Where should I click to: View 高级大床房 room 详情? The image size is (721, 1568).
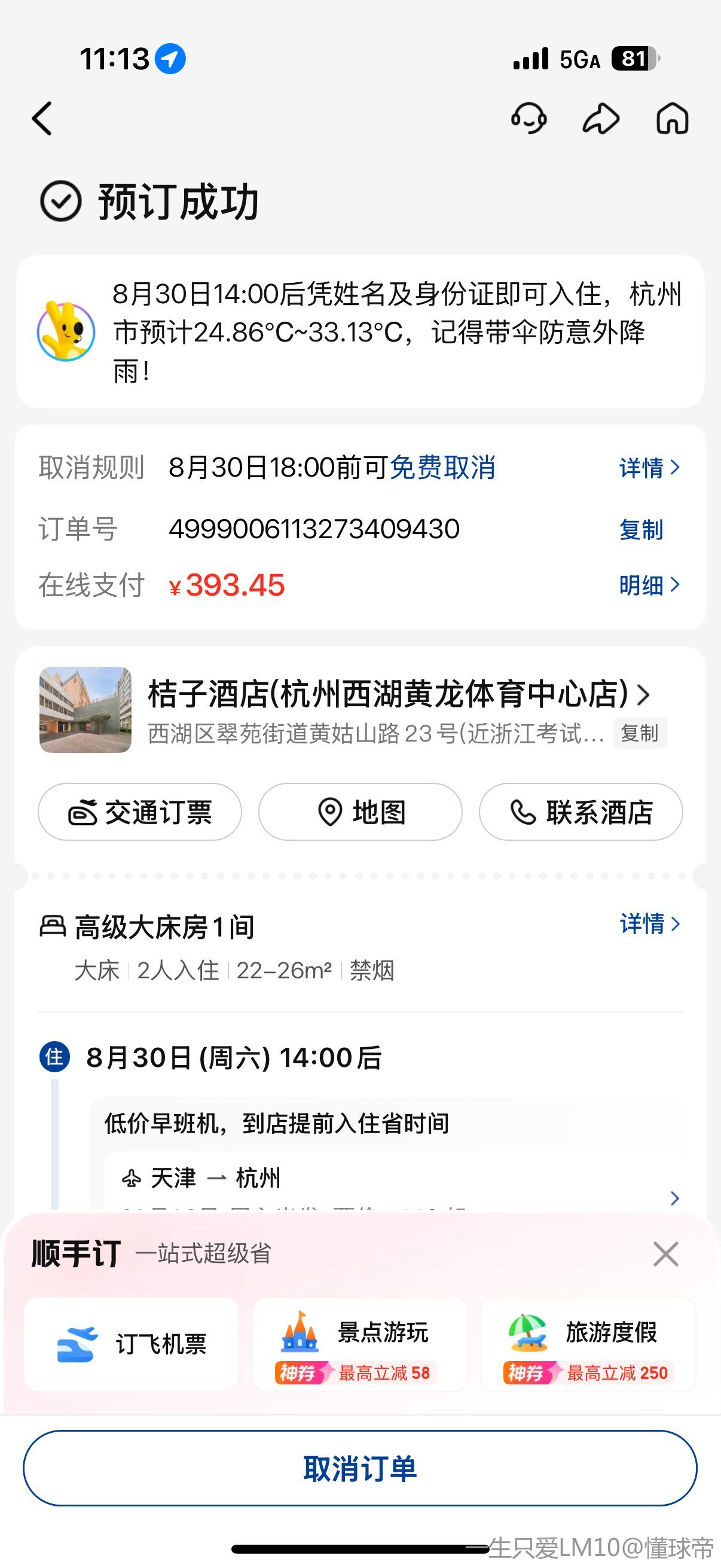(649, 924)
